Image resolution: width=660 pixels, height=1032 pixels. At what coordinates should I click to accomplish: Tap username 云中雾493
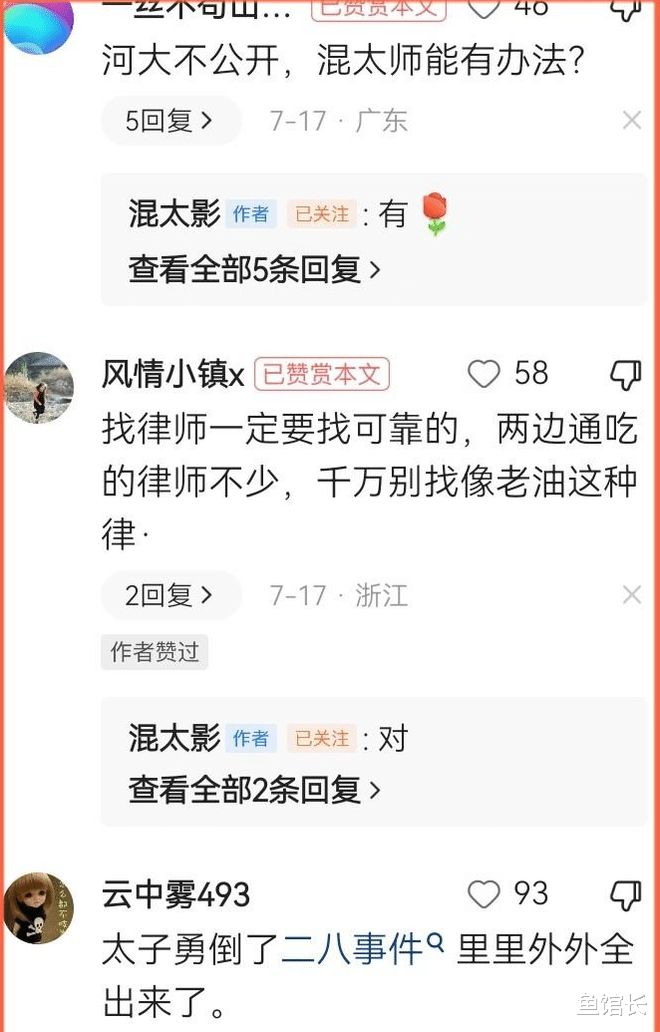coord(176,894)
